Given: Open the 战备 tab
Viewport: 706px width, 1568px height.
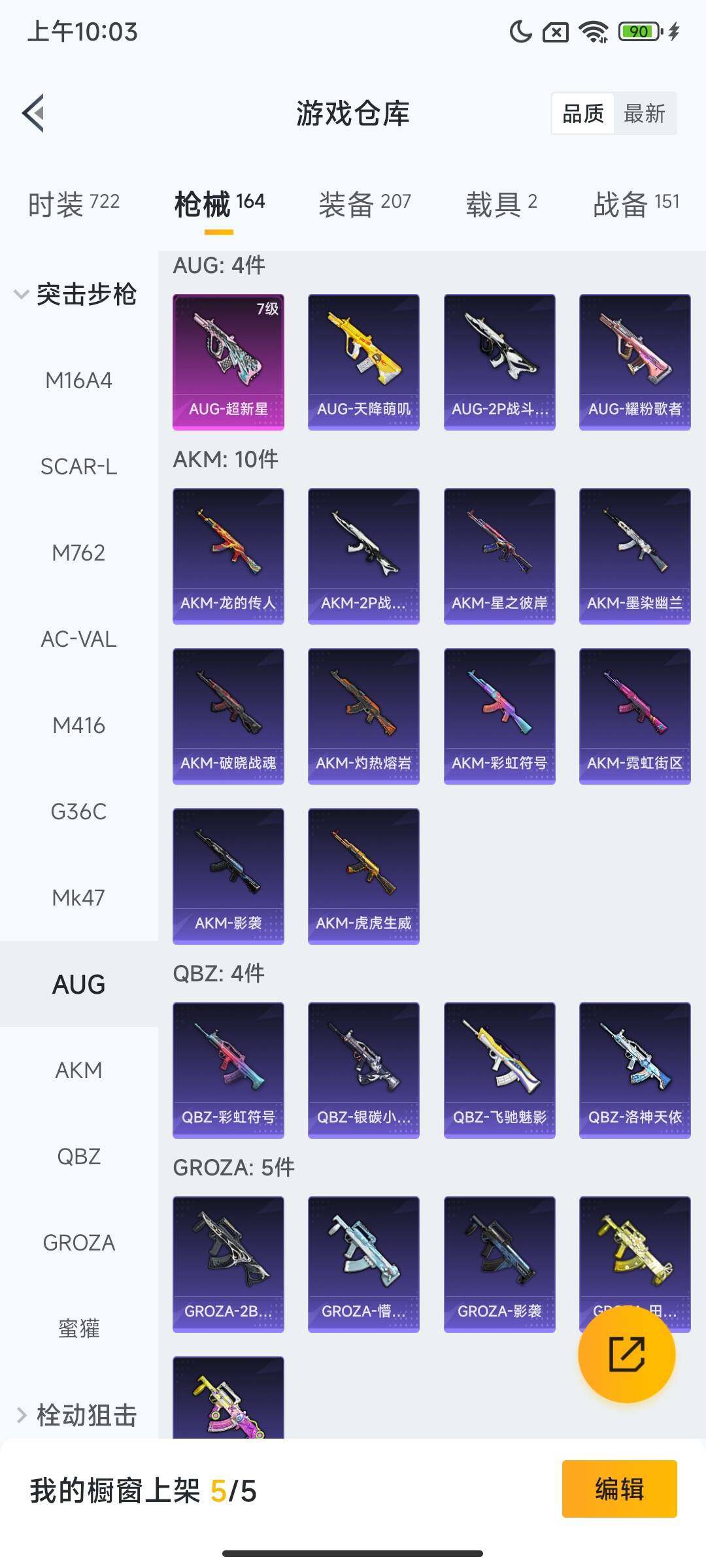Looking at the screenshot, I should coord(636,204).
